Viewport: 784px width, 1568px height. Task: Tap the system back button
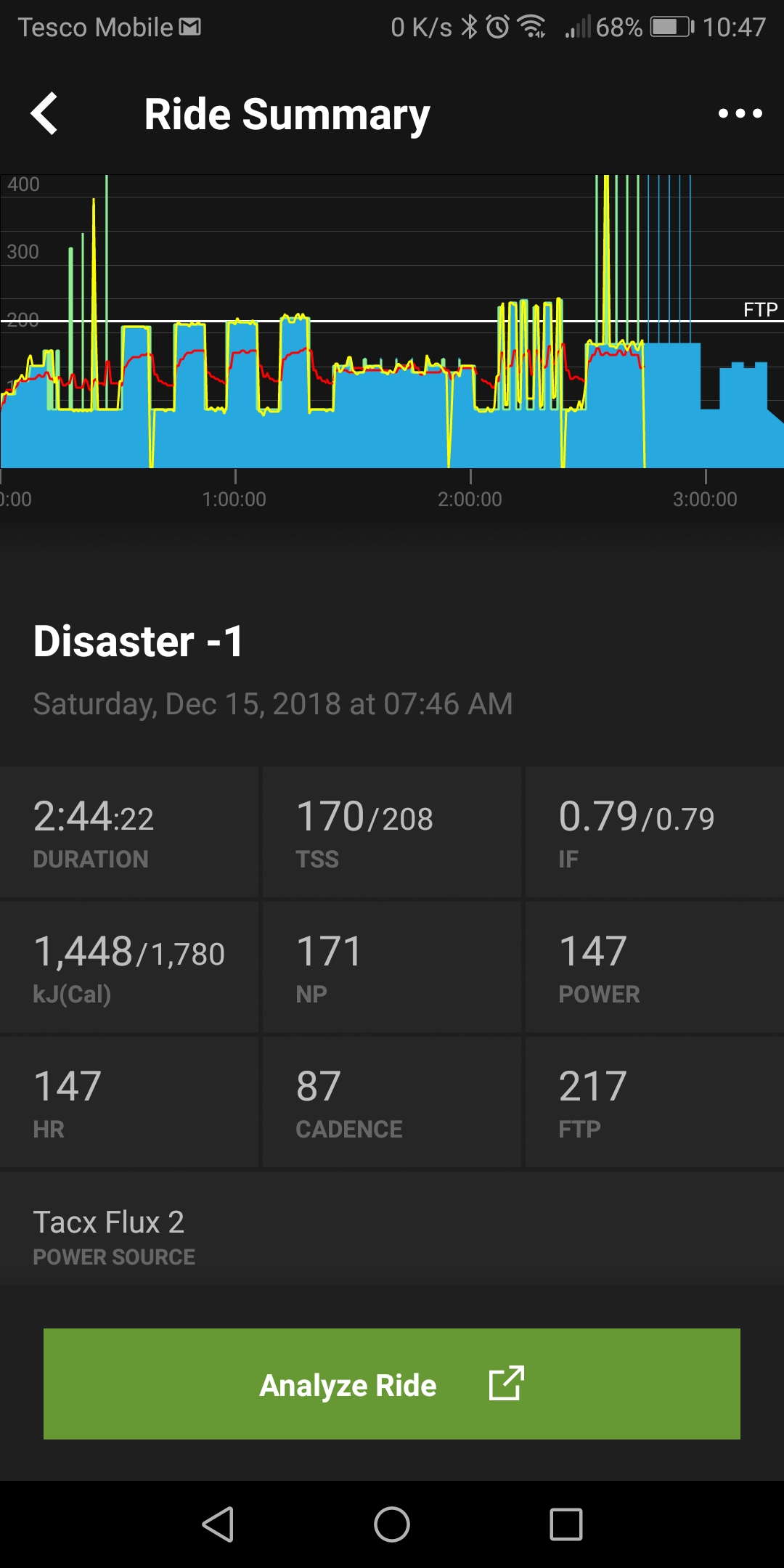tap(218, 1524)
